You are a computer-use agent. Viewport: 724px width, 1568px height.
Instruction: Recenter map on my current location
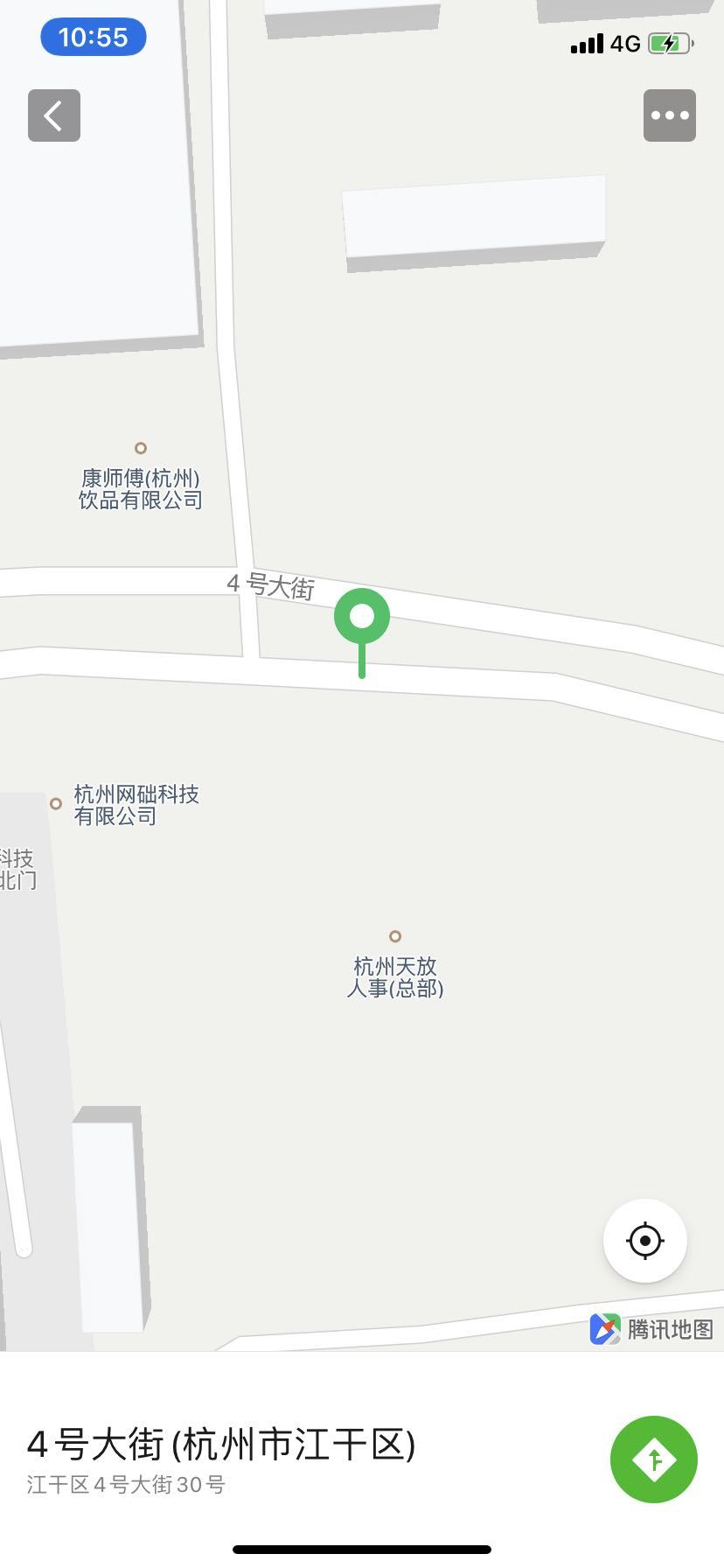[x=645, y=1241]
